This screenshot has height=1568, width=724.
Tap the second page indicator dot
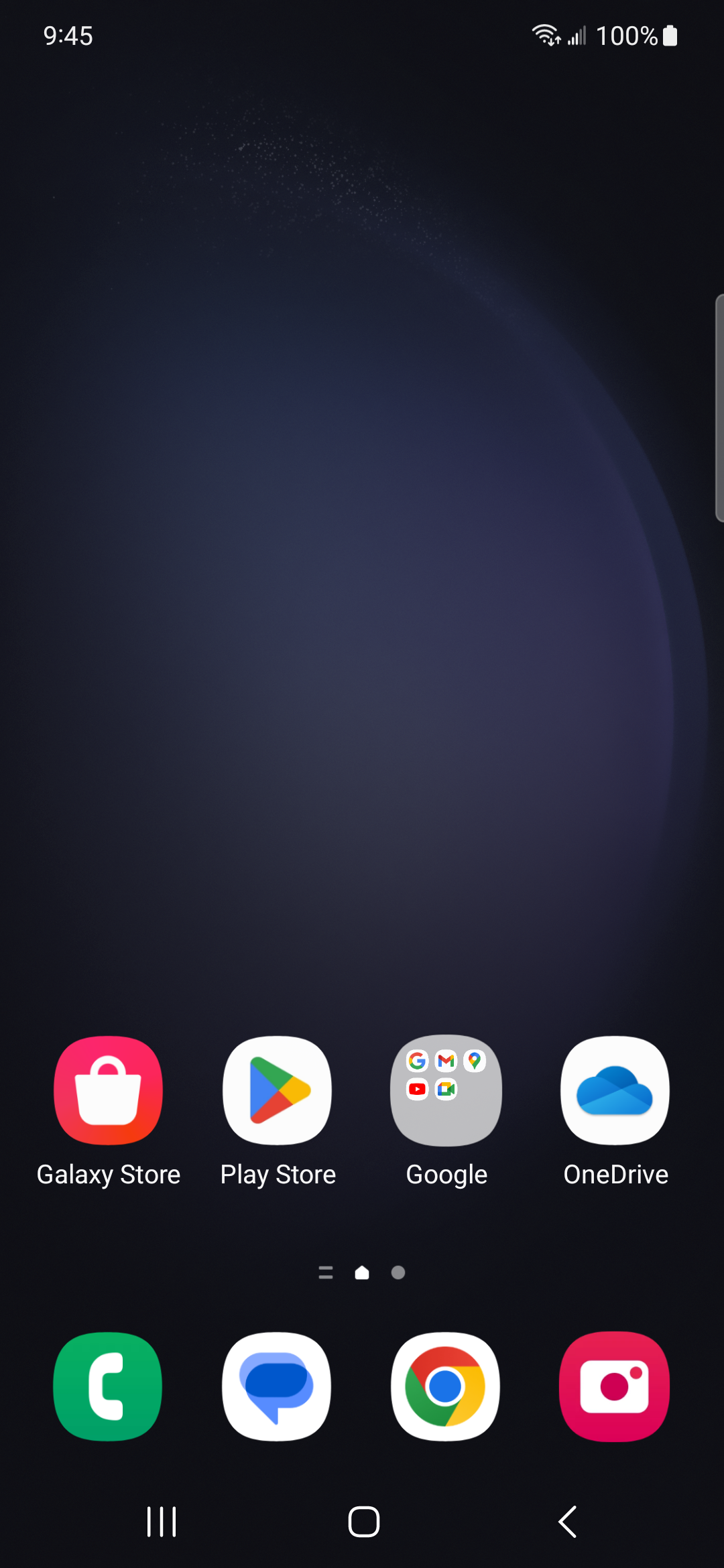tap(398, 1272)
